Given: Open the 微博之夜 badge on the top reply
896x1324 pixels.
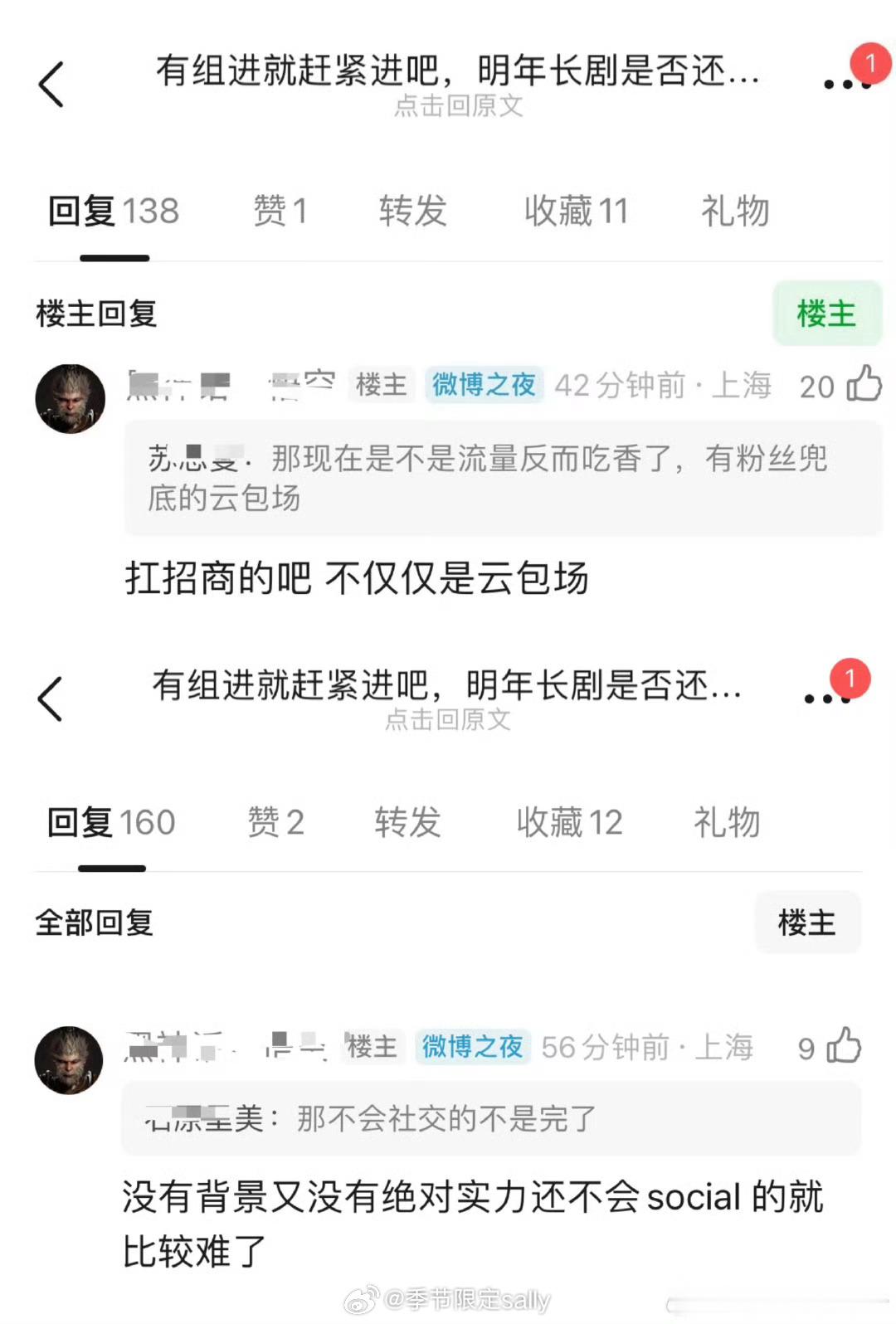Looking at the screenshot, I should click(485, 385).
